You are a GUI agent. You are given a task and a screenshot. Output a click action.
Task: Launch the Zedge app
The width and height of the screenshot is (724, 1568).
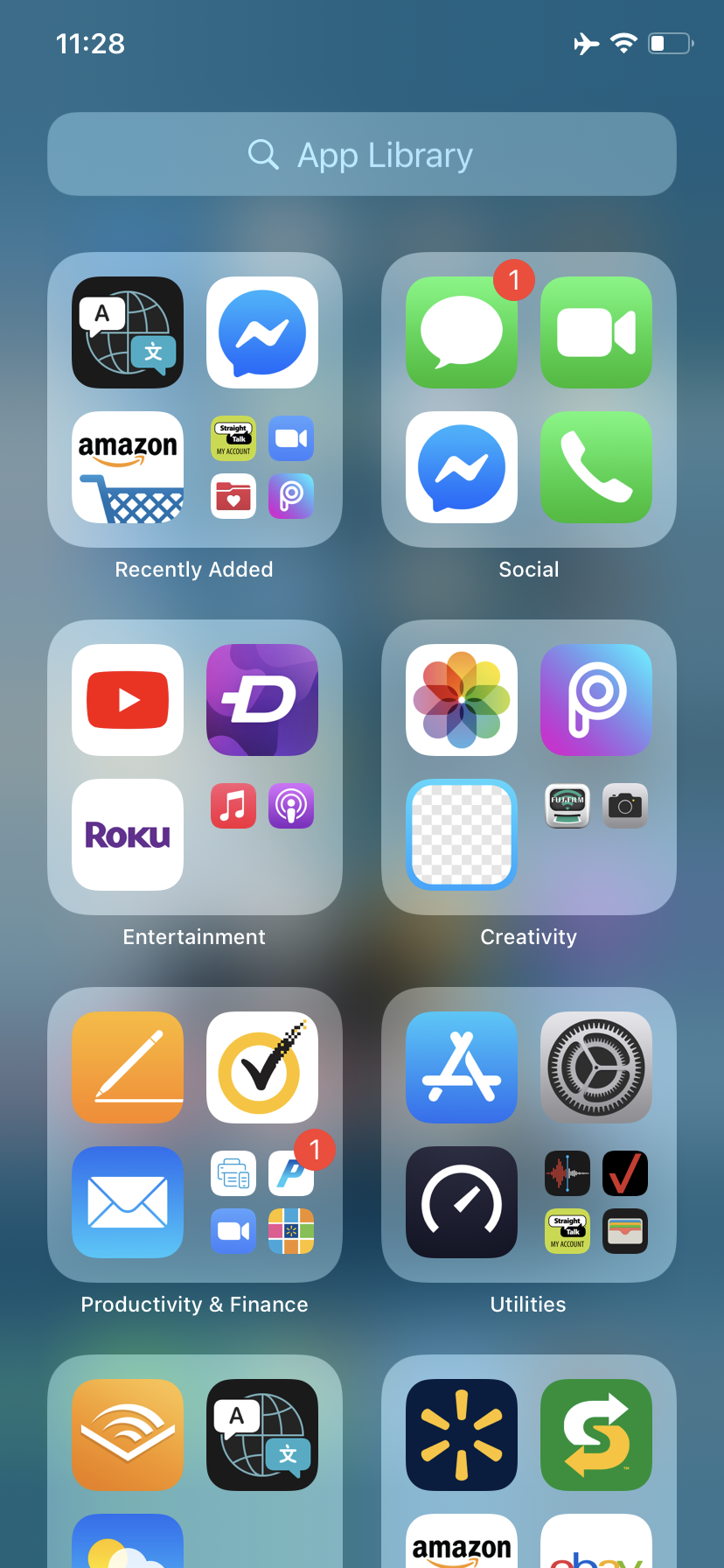pos(262,700)
